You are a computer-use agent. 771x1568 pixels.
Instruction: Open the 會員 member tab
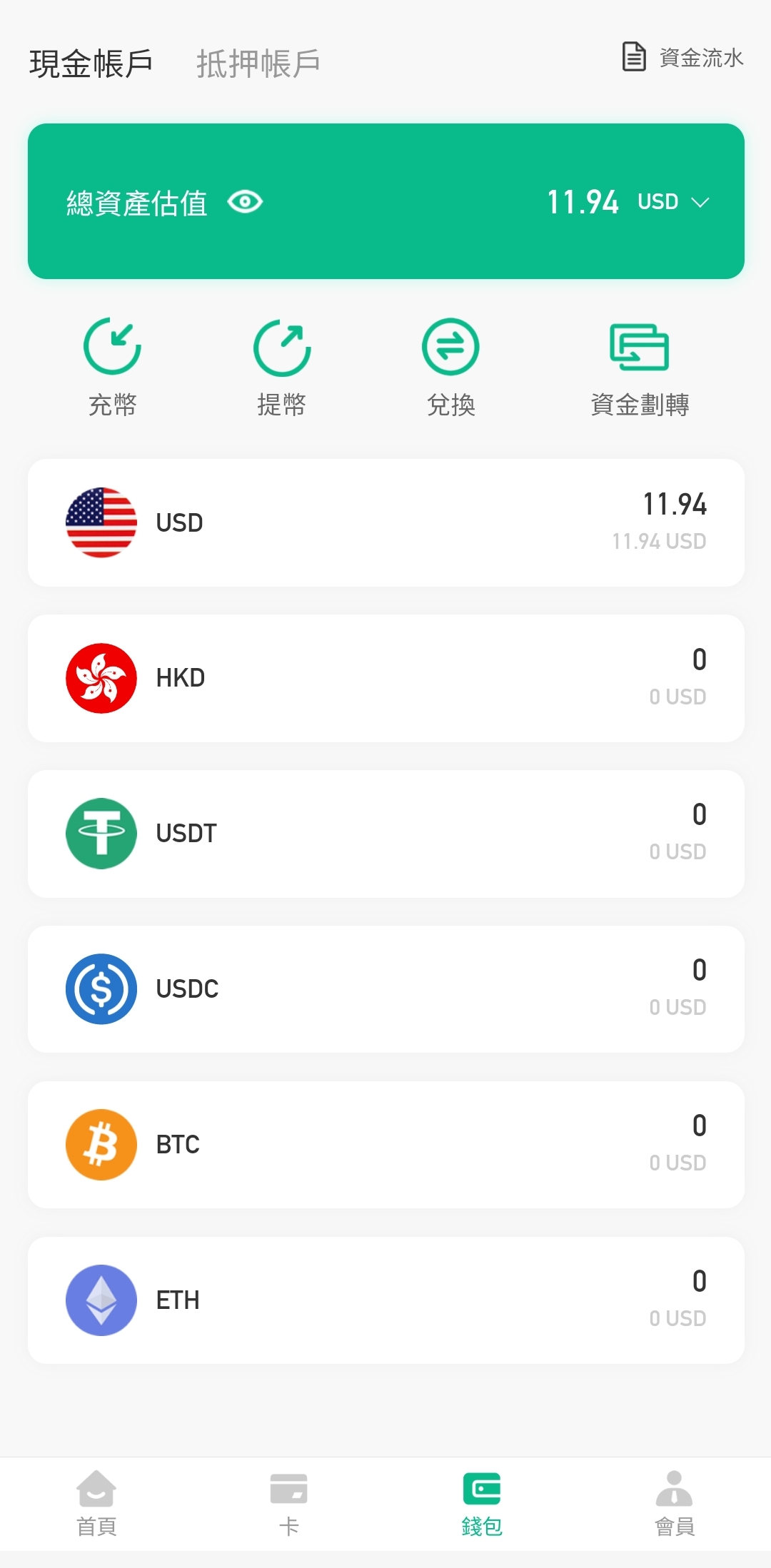[675, 1503]
